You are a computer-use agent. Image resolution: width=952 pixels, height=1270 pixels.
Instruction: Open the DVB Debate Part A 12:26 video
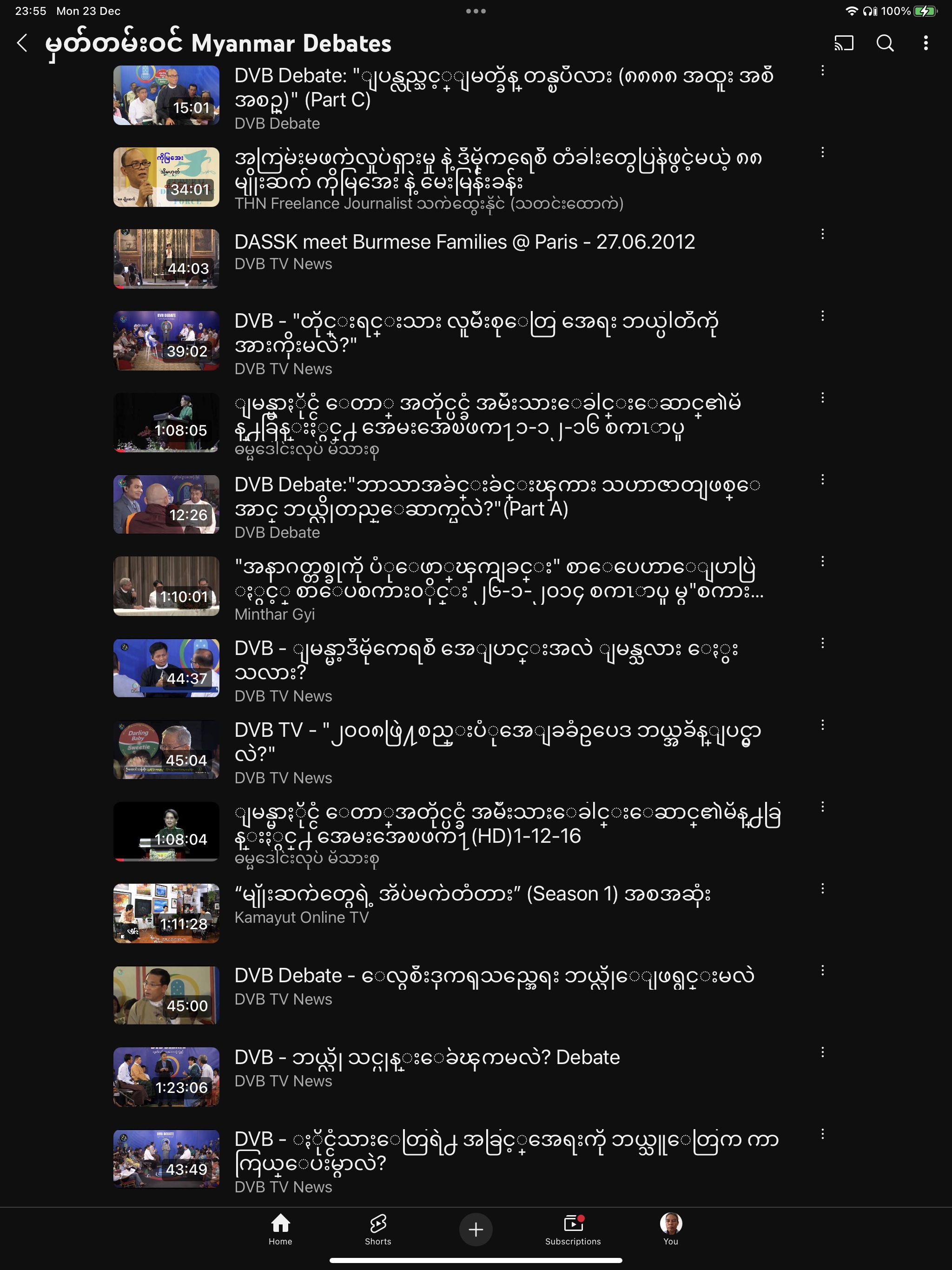tap(166, 504)
